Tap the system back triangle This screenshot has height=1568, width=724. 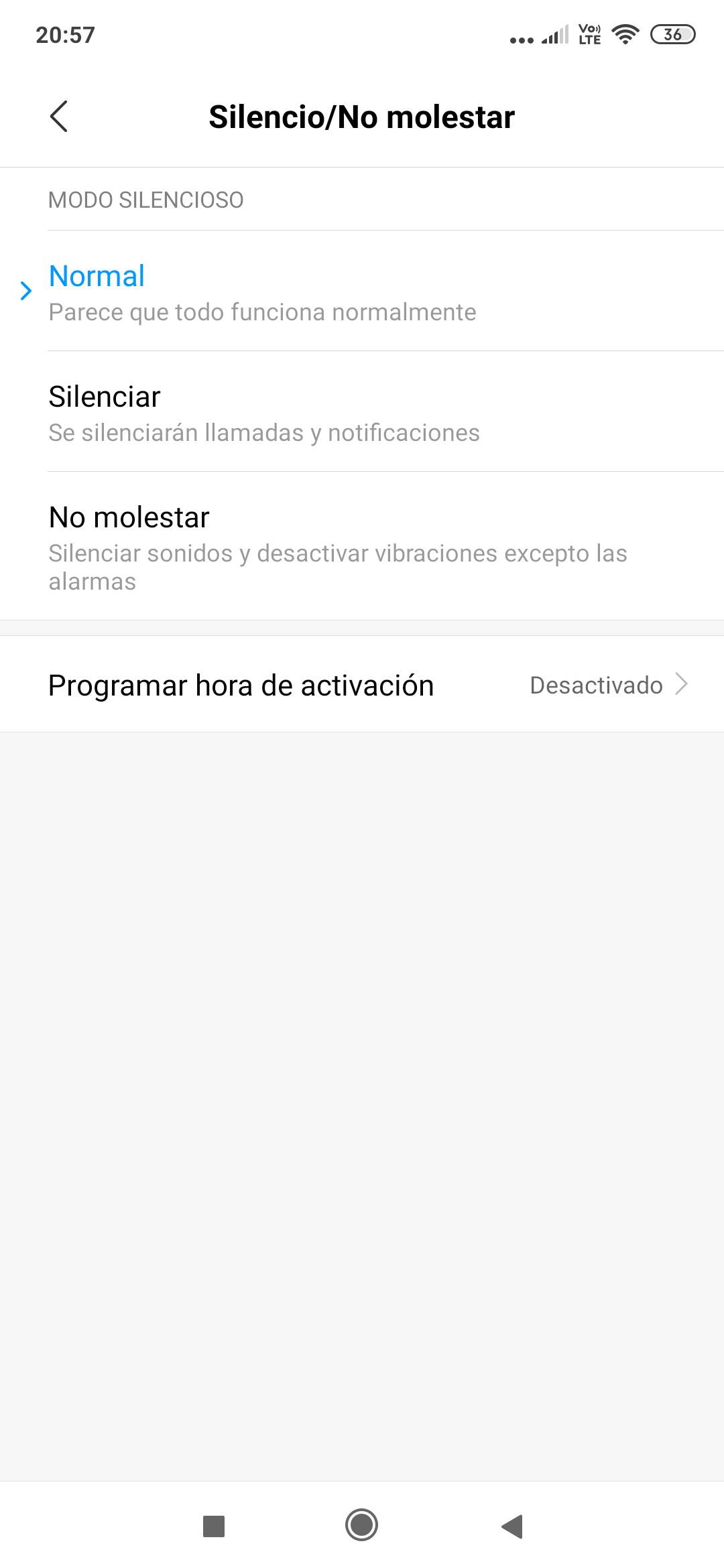[x=512, y=1526]
